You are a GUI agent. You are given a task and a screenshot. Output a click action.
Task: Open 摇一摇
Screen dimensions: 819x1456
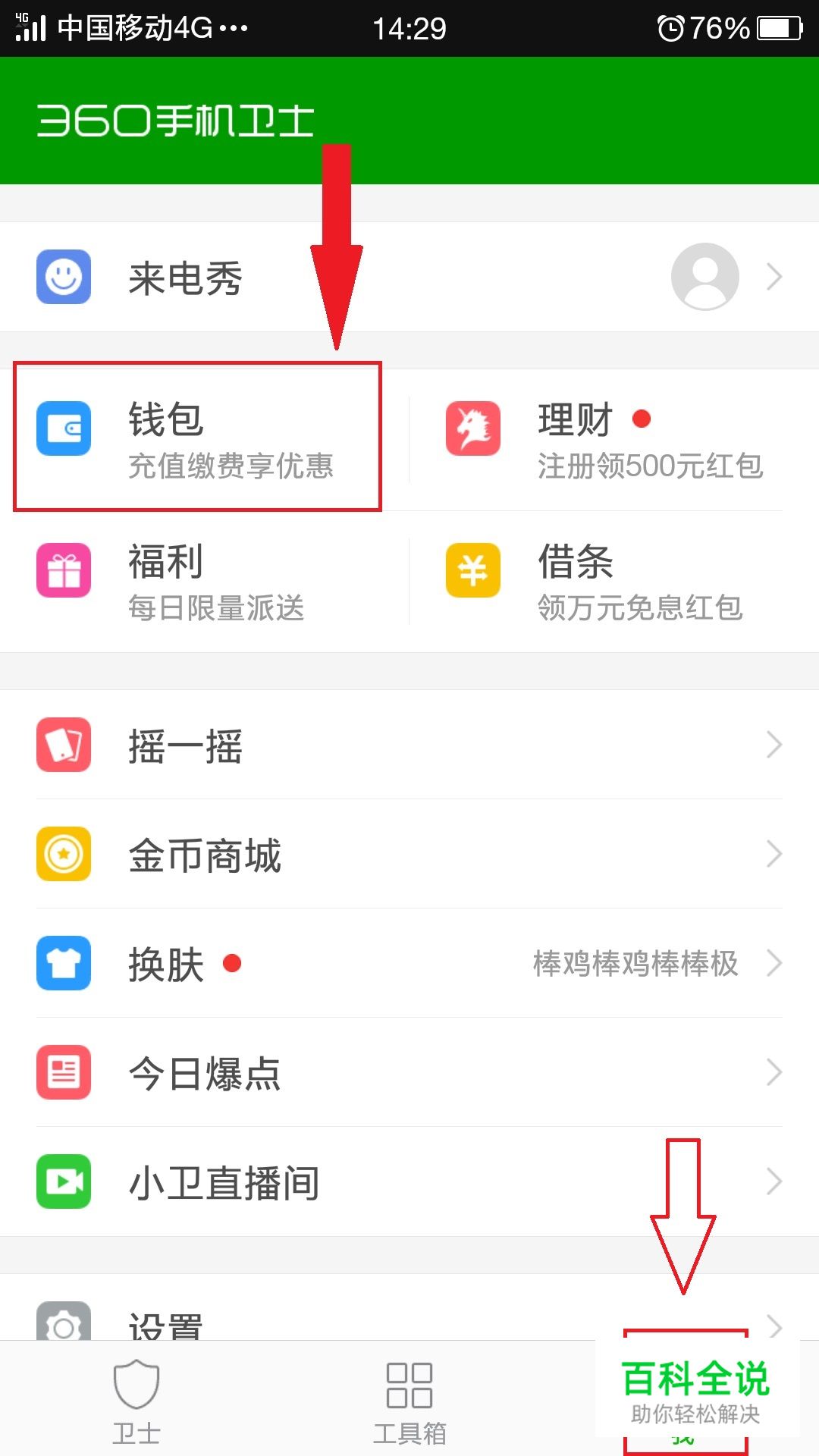pyautogui.click(x=409, y=745)
